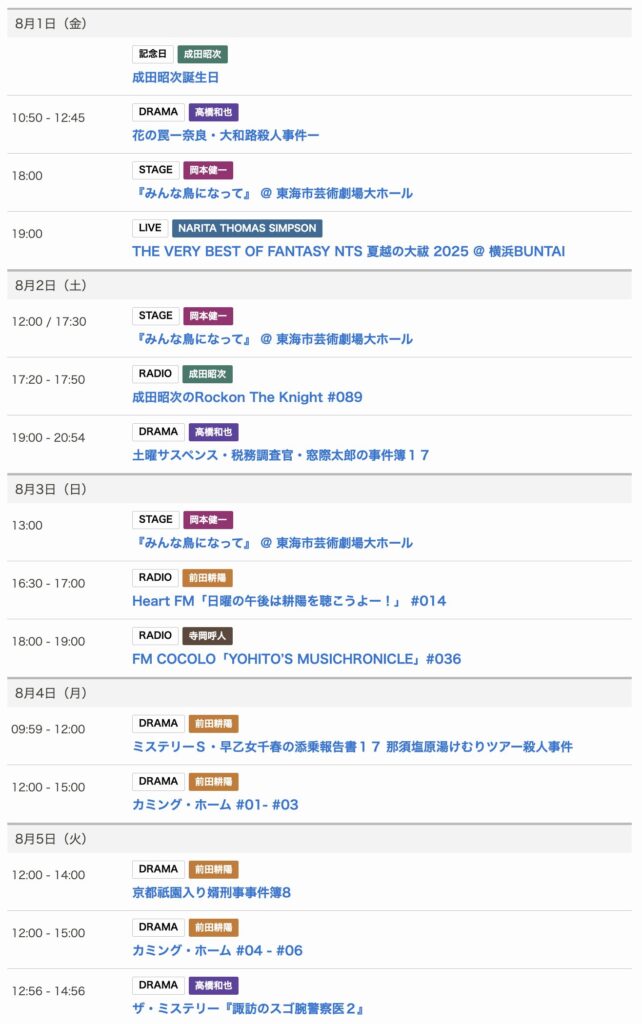Open カミング・ホーム #04 - #06
The height and width of the screenshot is (1024, 642).
[217, 951]
